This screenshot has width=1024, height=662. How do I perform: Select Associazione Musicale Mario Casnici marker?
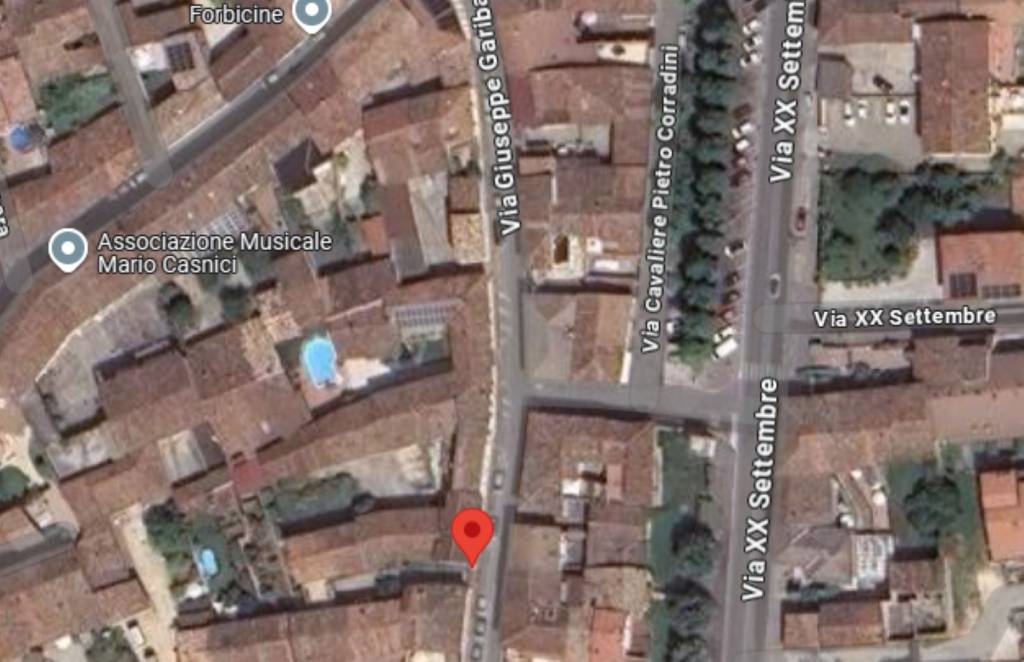(x=68, y=250)
